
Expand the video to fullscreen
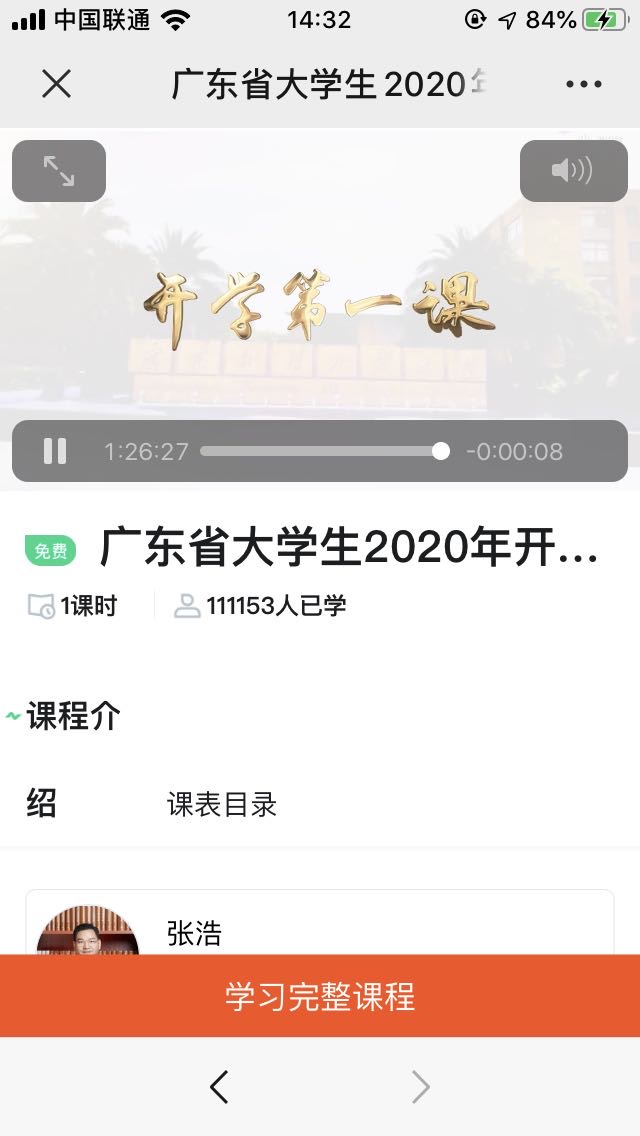59,171
